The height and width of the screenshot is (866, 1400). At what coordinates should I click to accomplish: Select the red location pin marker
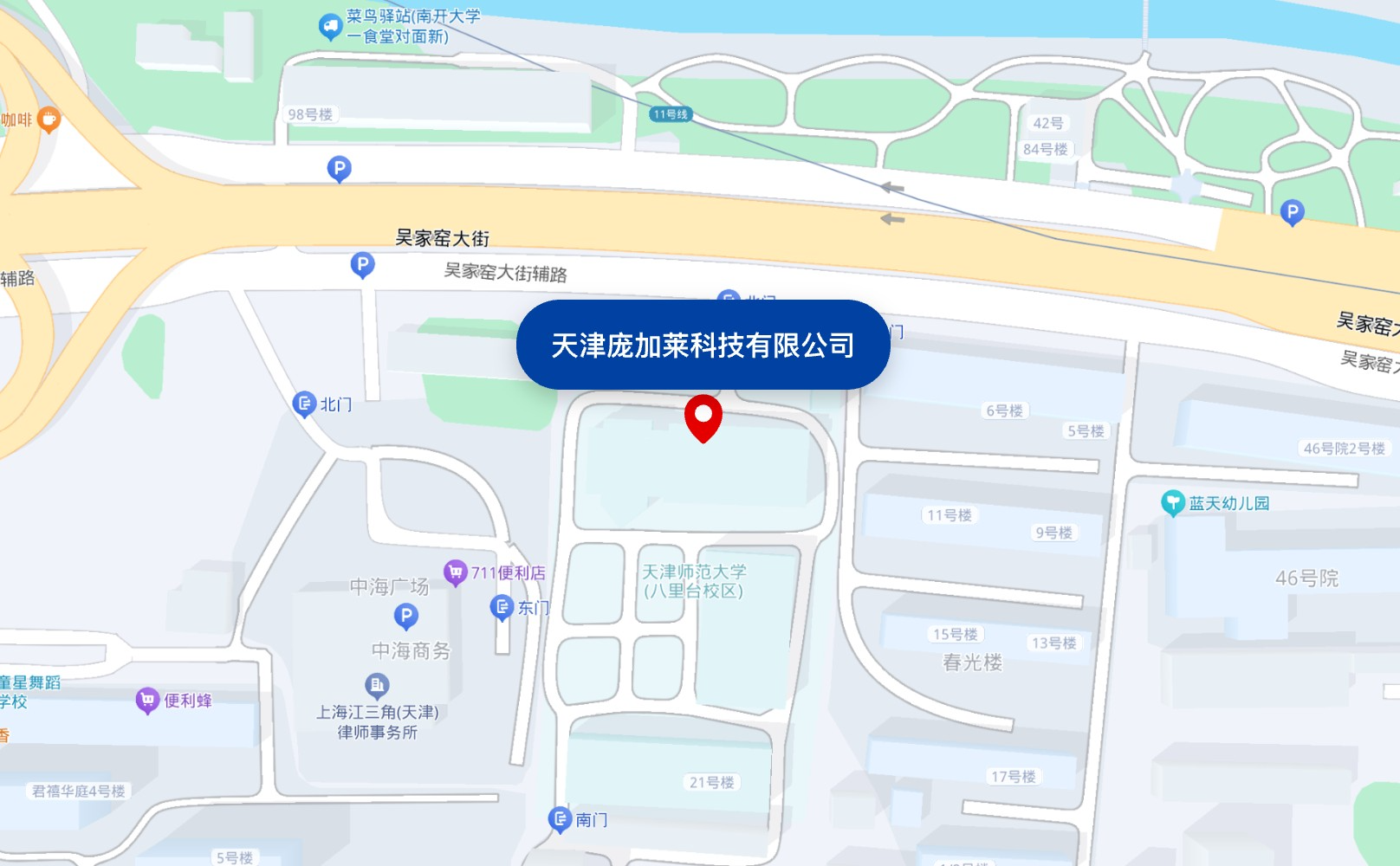(703, 417)
